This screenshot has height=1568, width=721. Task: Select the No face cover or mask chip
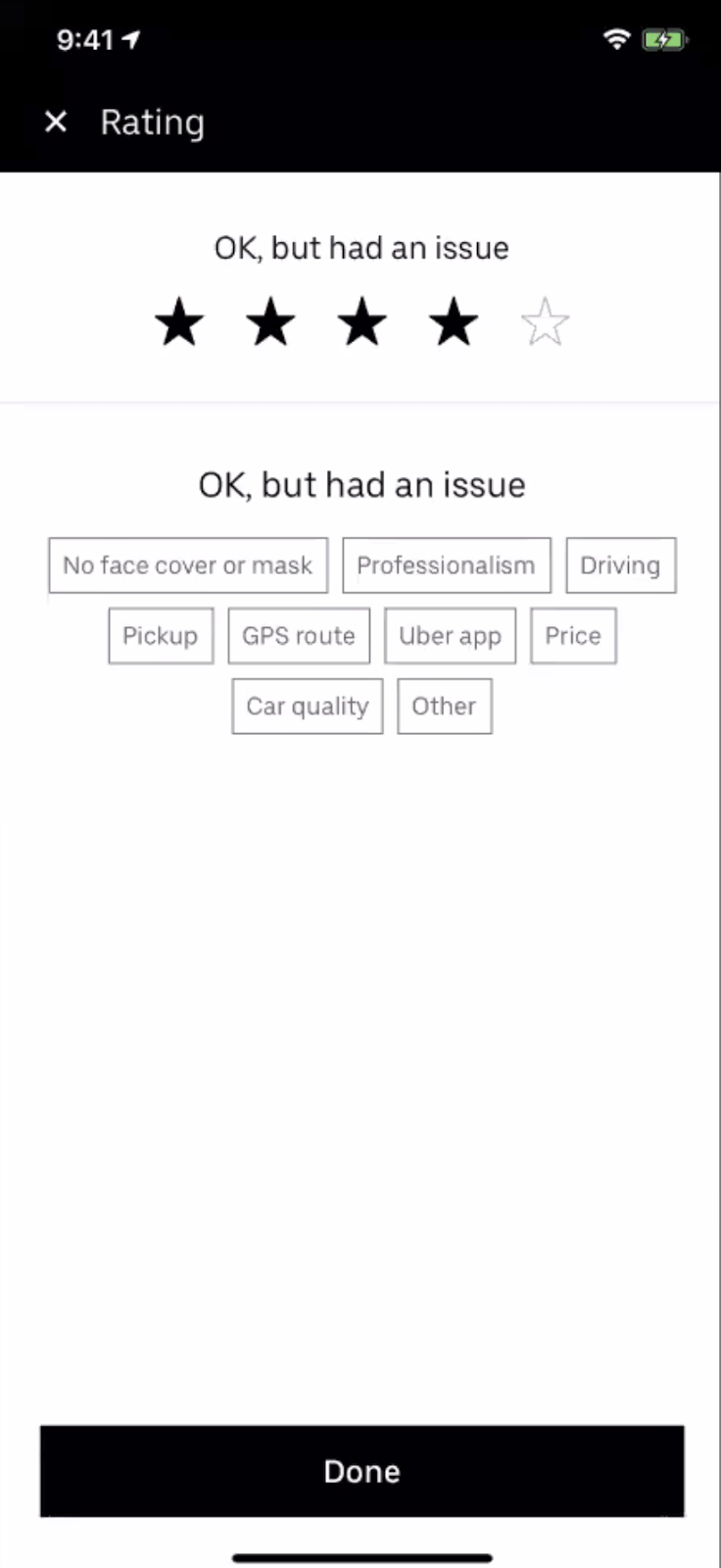point(188,565)
